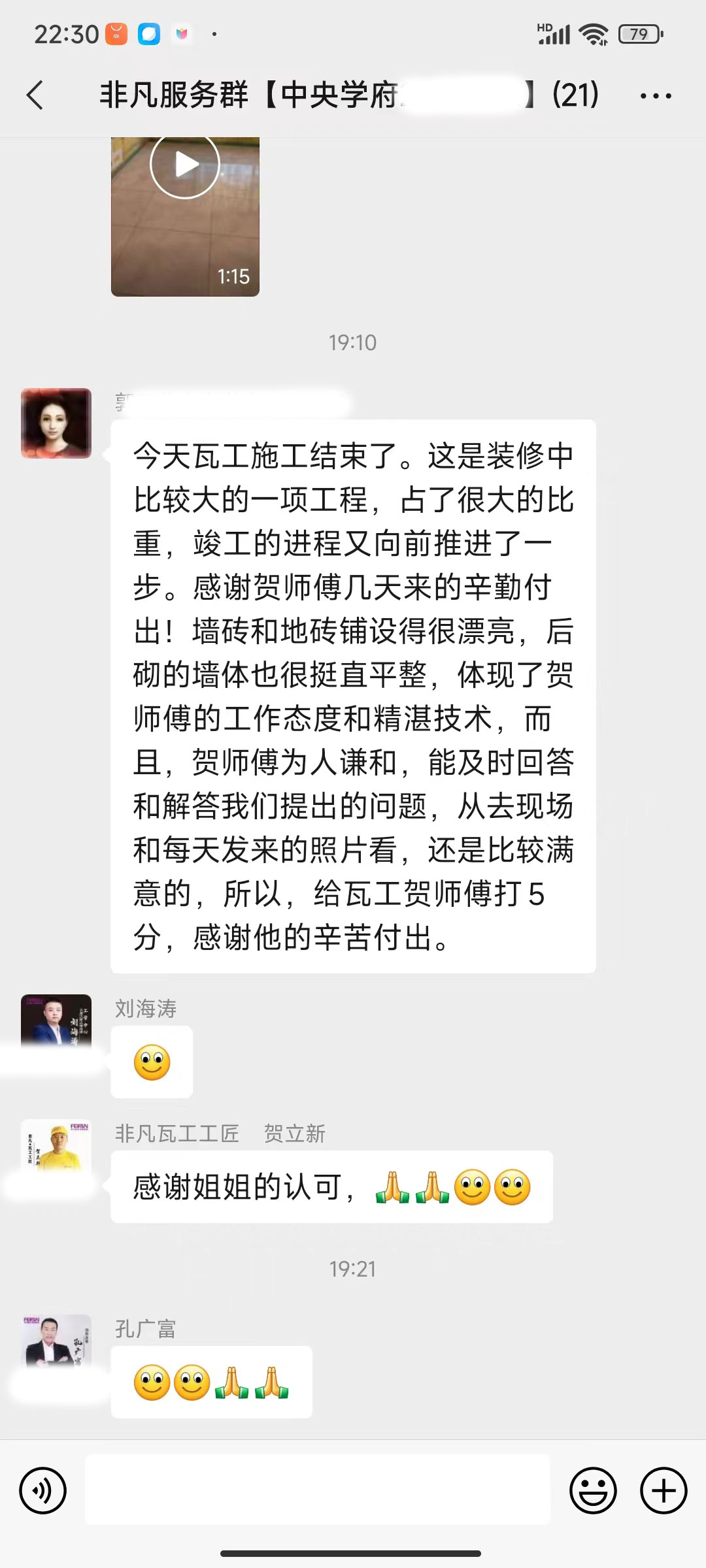
Task: Tap the avatar beside the long review message
Action: [x=56, y=423]
